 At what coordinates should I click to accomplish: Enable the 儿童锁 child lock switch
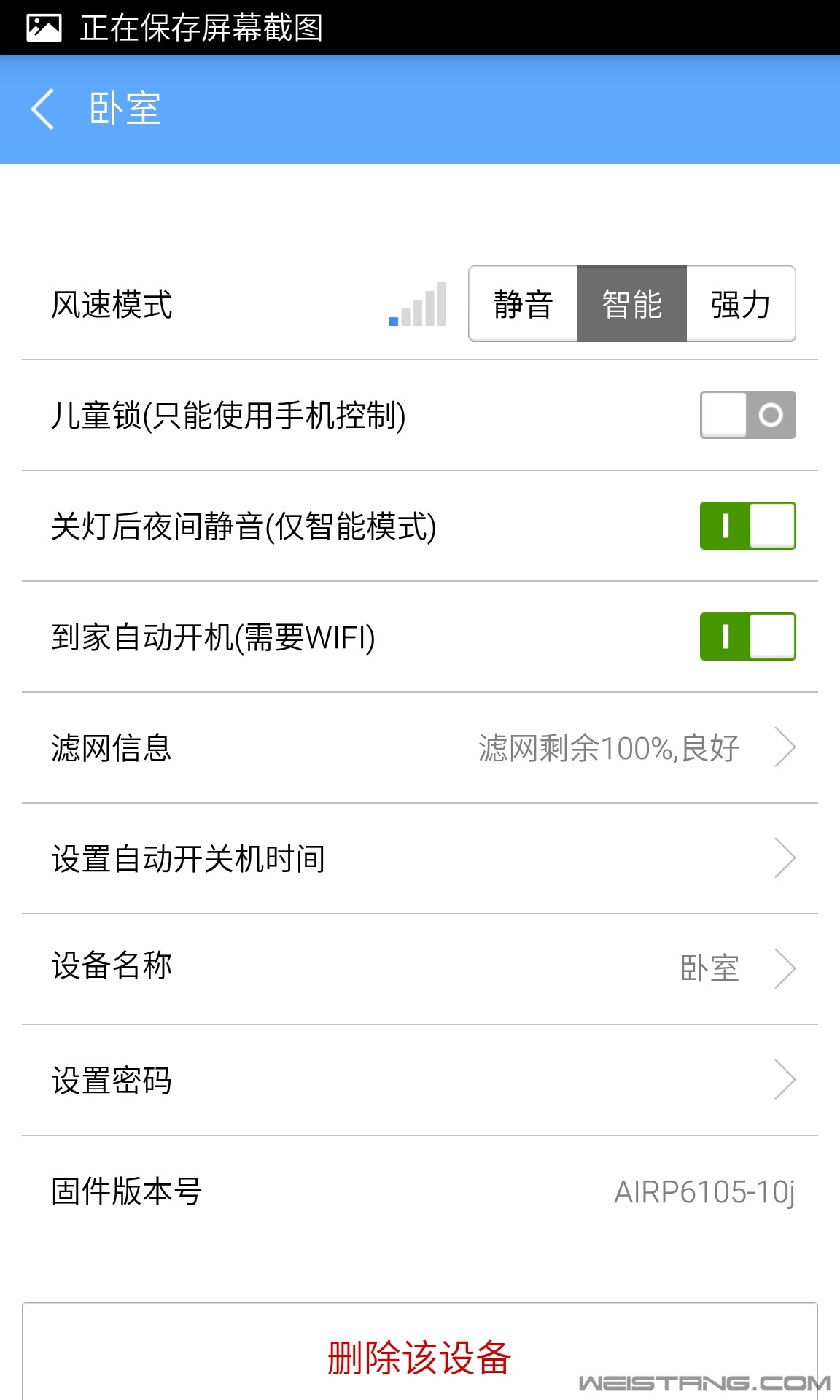tap(747, 415)
